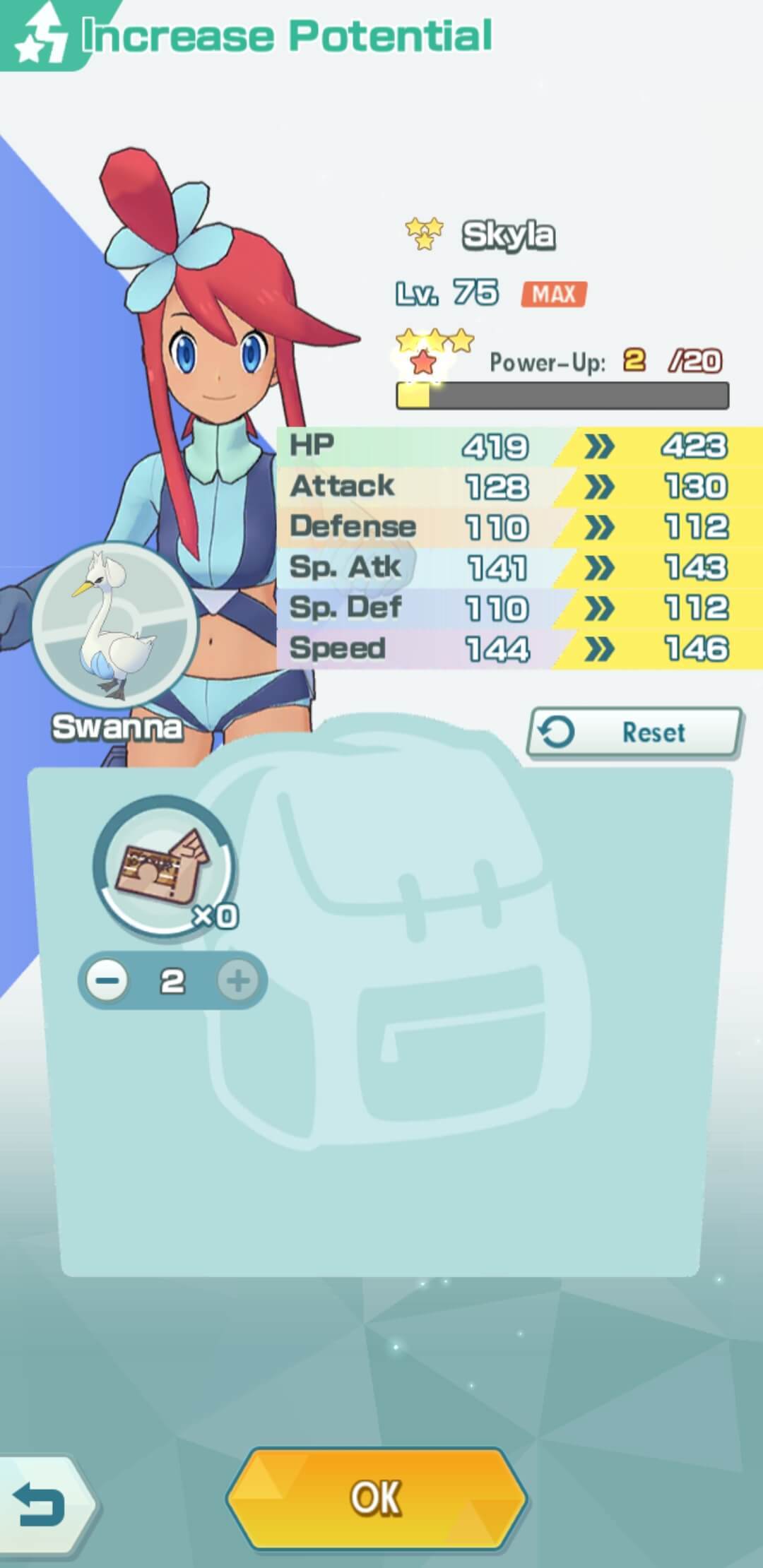Increase the power-up item count
763x1568 pixels.
pyautogui.click(x=237, y=980)
